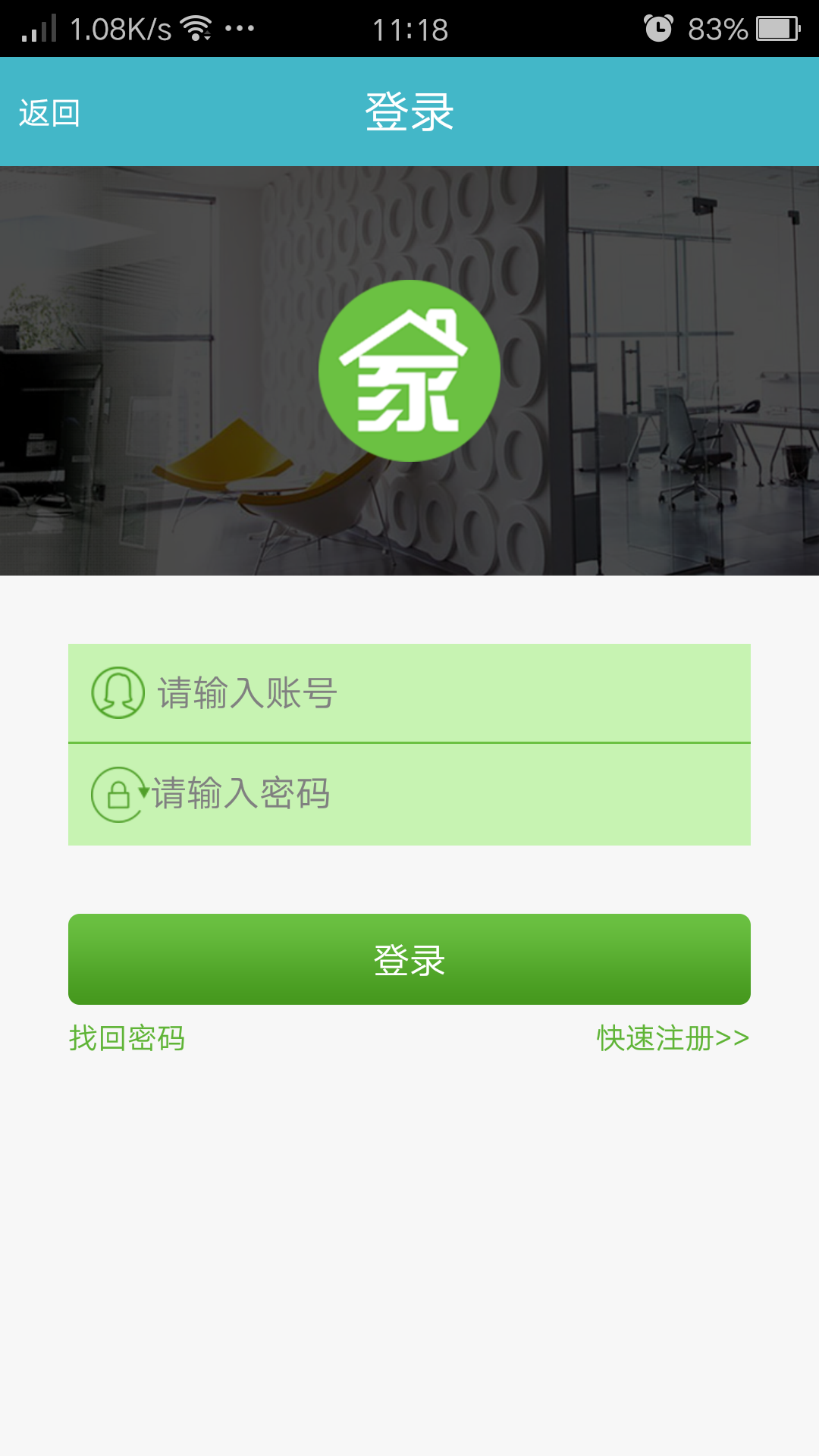The image size is (819, 1456).
Task: Tap 返回 to go back
Action: 49,113
